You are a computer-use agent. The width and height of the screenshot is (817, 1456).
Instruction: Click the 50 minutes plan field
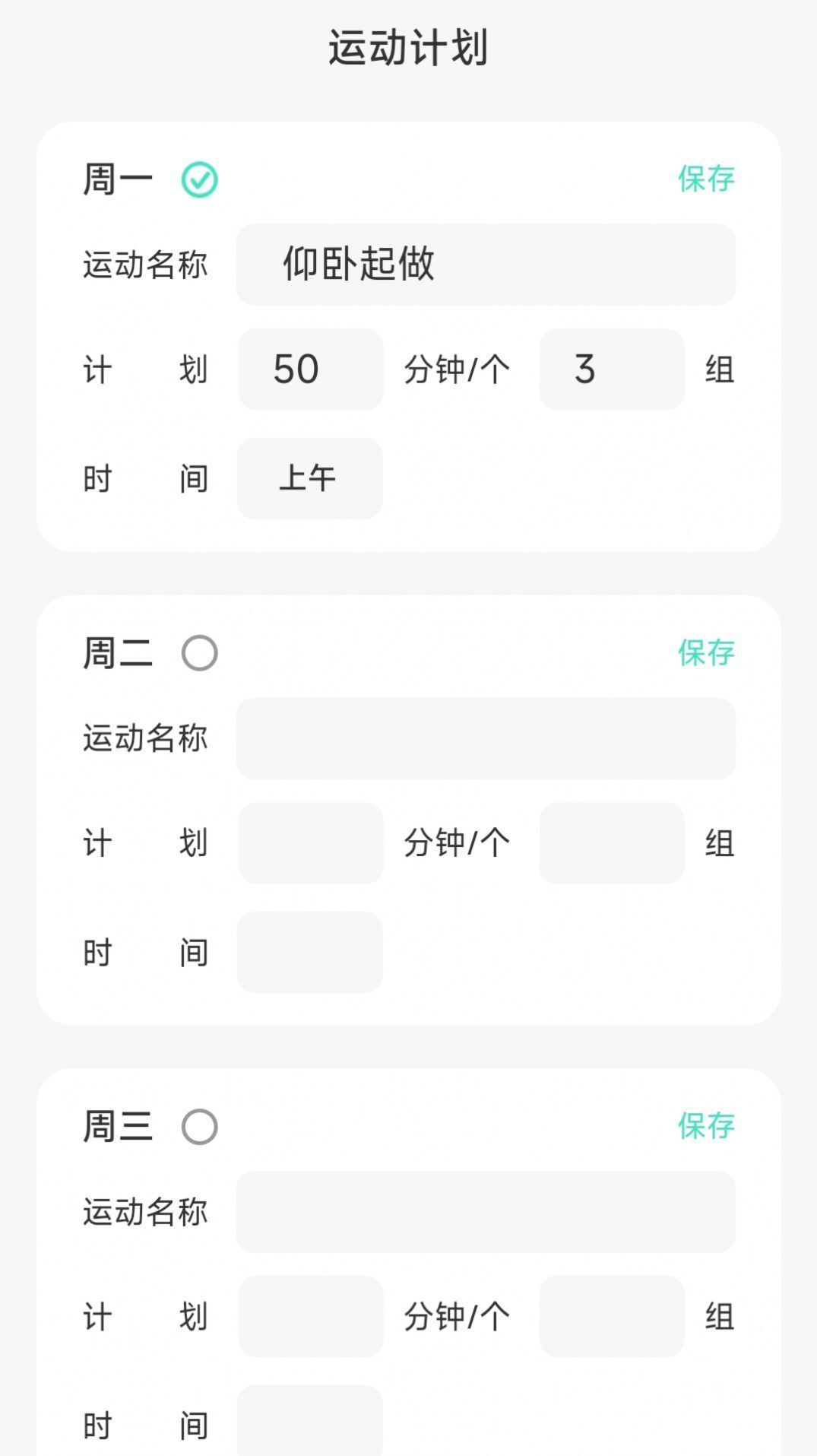pyautogui.click(x=310, y=370)
